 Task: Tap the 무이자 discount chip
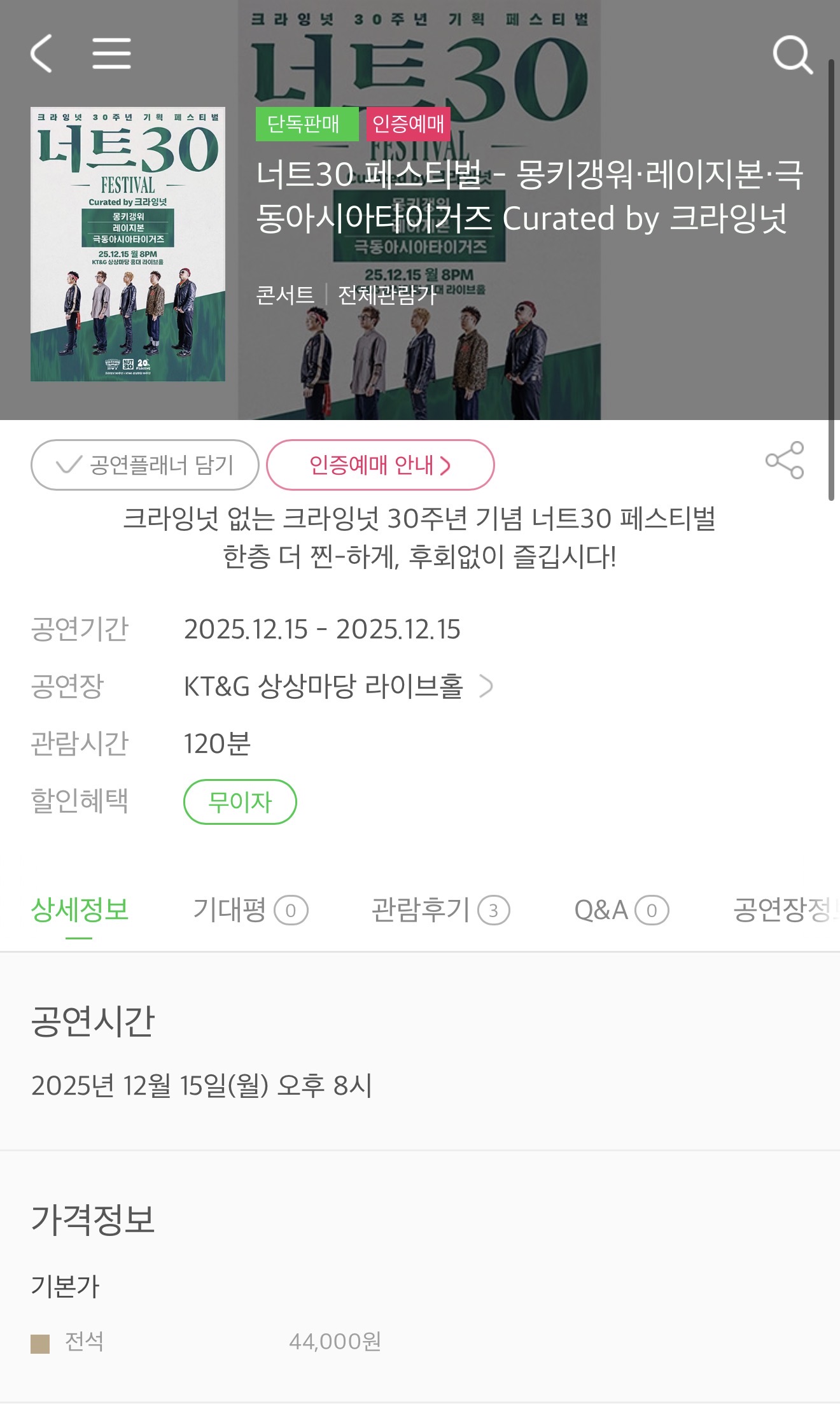point(240,802)
